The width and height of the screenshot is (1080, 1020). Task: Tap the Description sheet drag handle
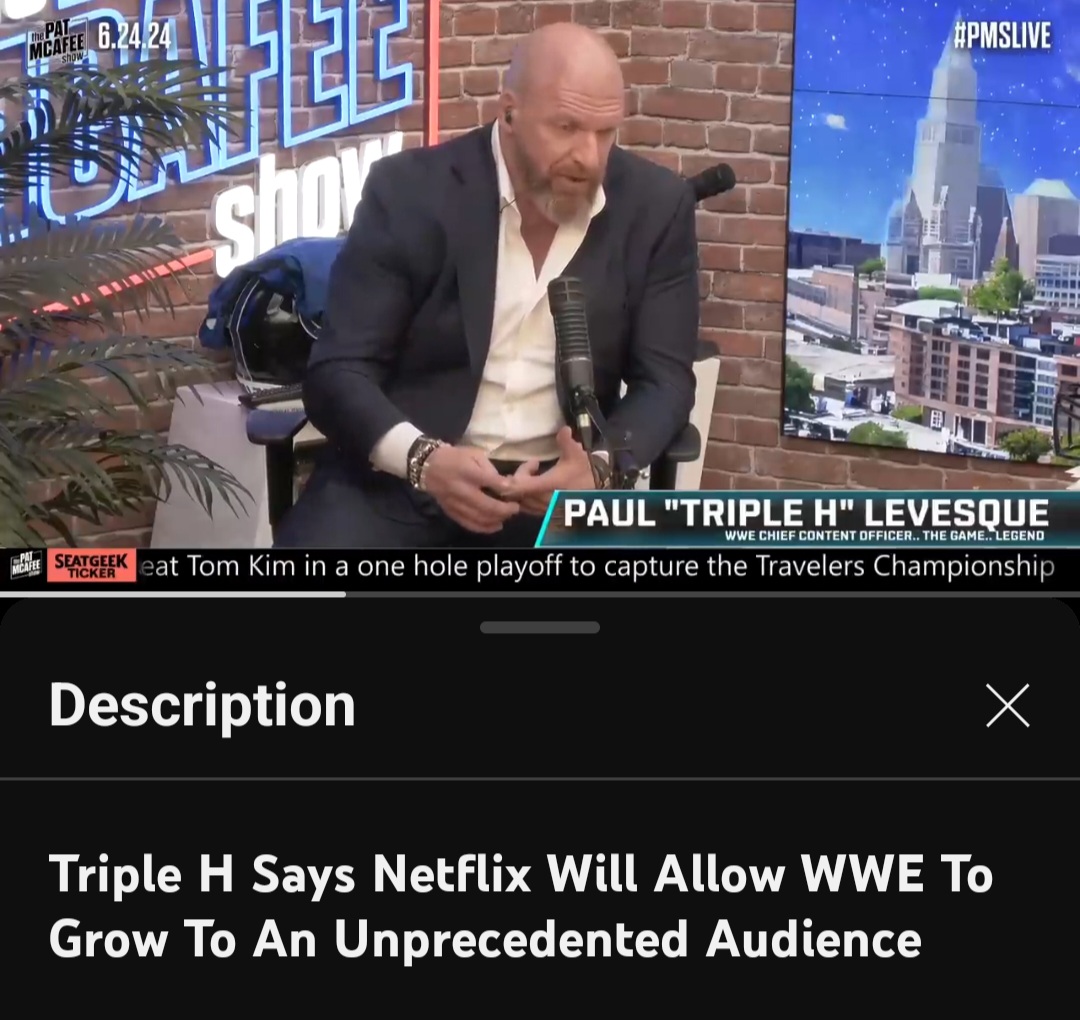pyautogui.click(x=540, y=627)
